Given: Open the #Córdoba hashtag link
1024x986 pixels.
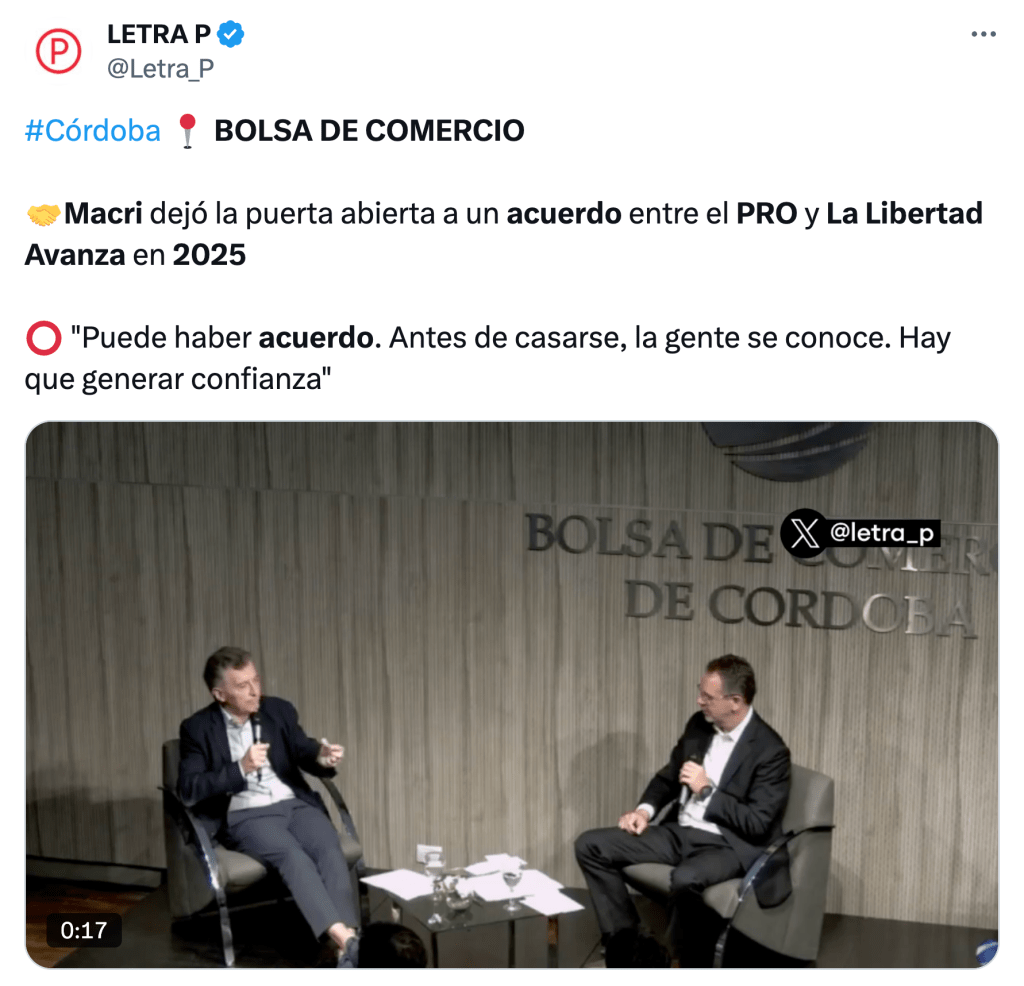Looking at the screenshot, I should (x=92, y=130).
